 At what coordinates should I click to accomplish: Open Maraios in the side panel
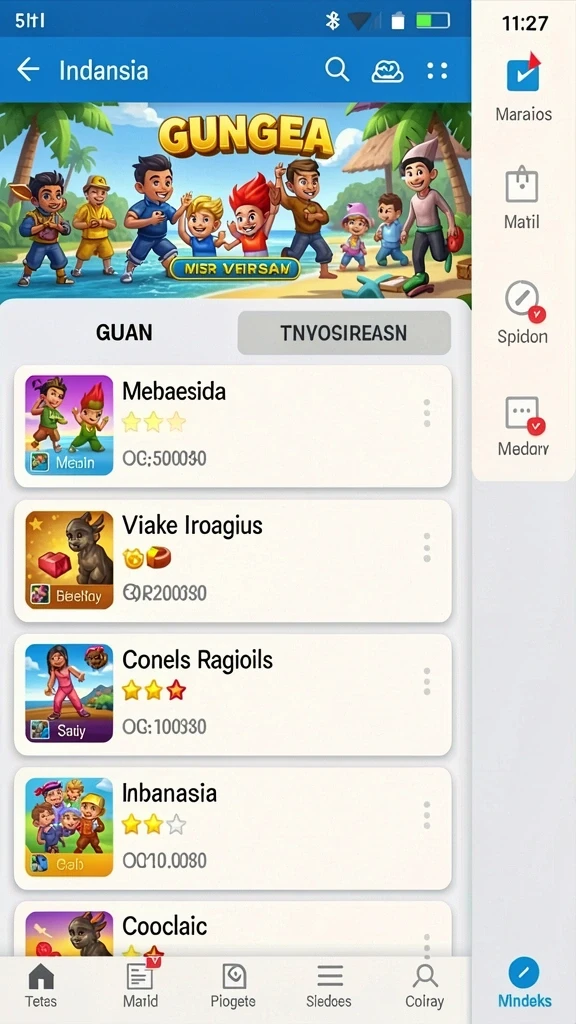(x=523, y=88)
